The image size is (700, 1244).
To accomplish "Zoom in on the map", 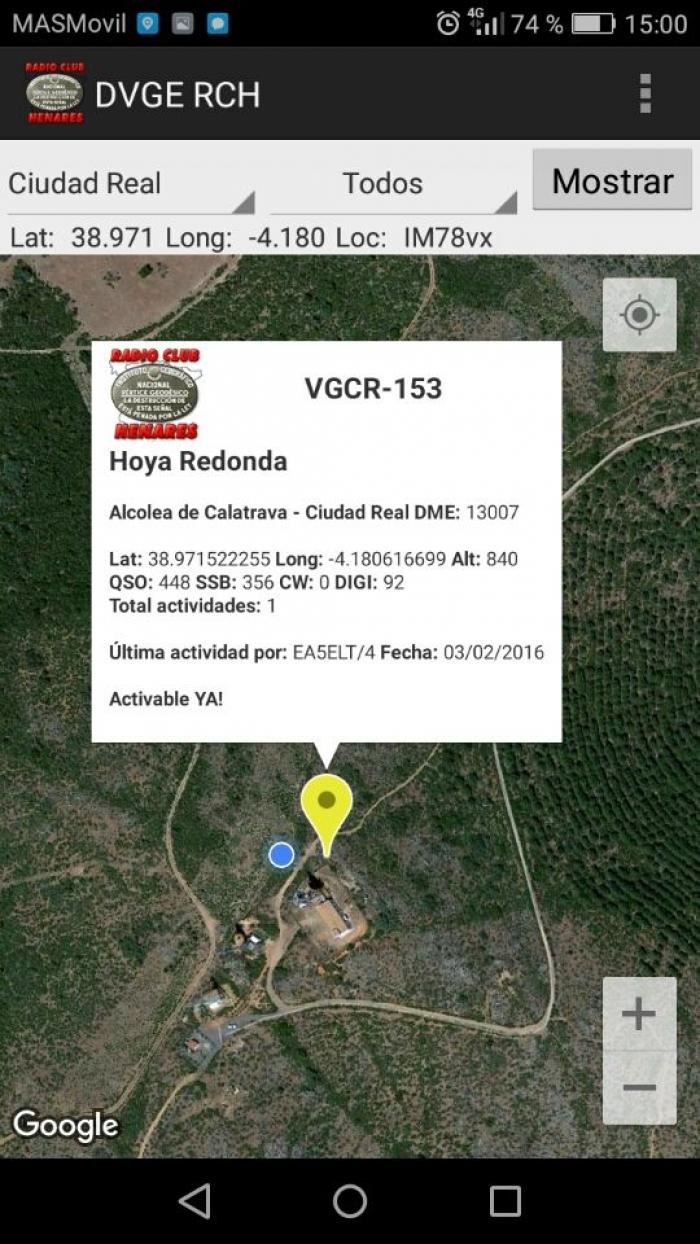I will point(639,1014).
